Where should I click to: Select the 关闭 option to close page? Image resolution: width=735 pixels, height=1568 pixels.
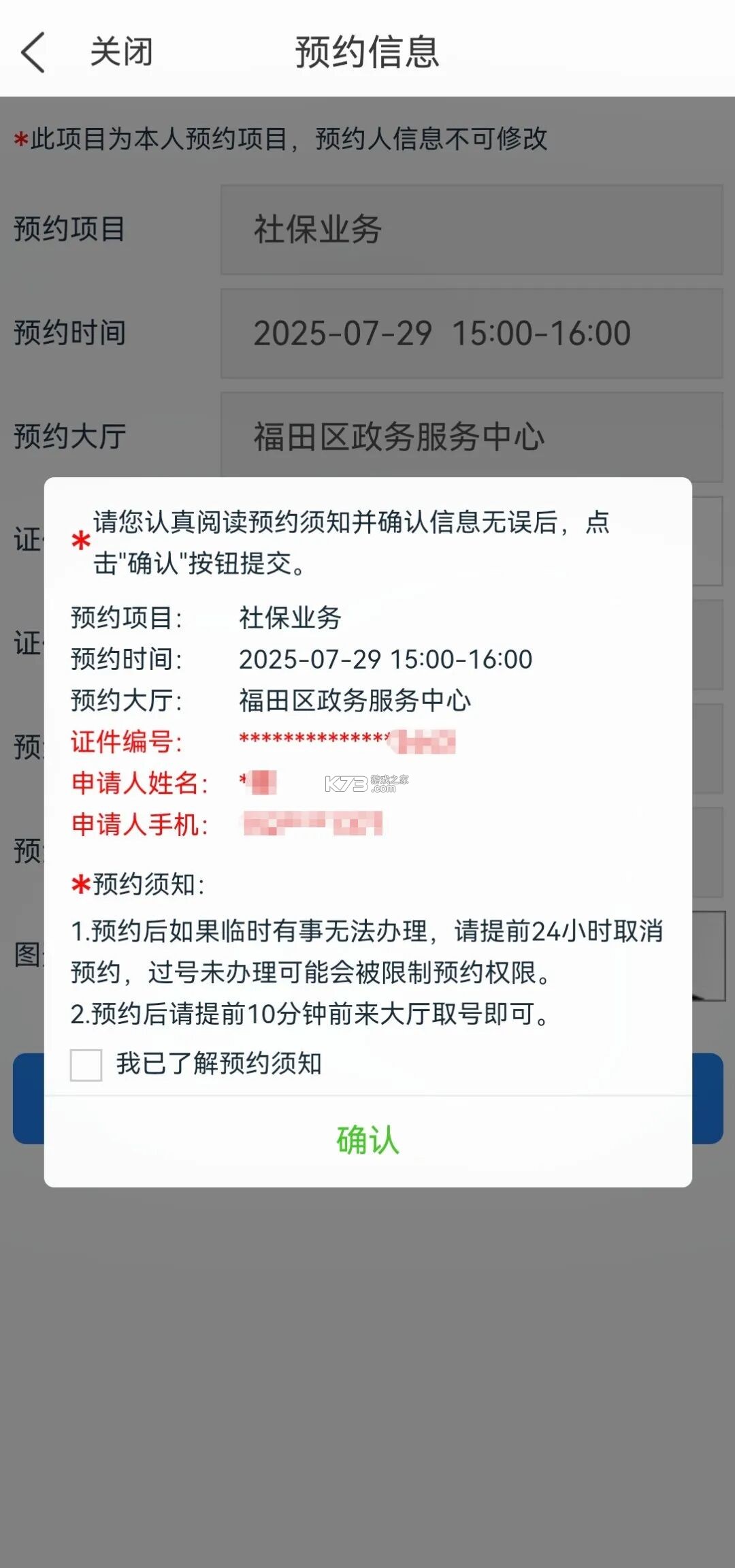121,52
